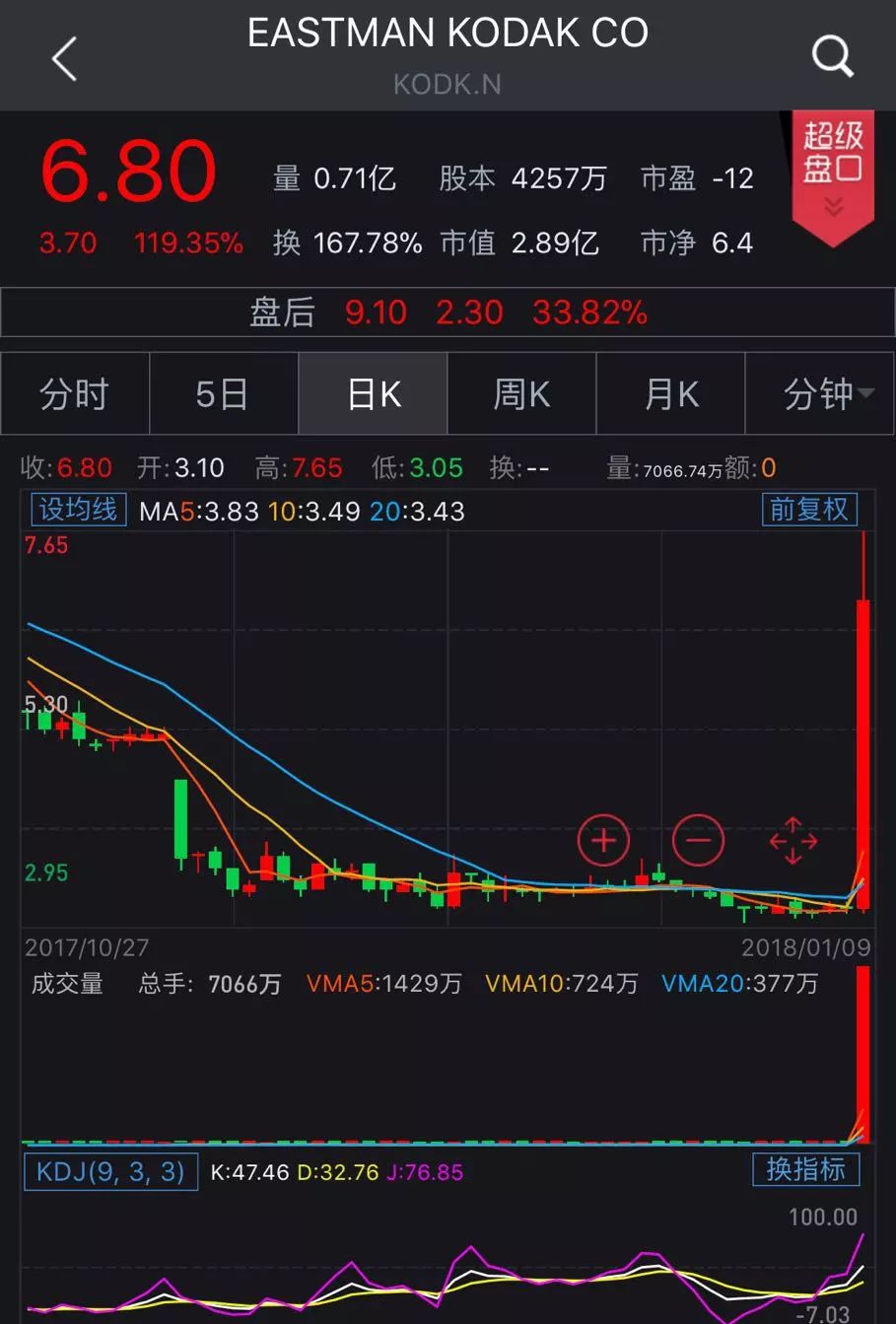Screen dimensions: 896x1324
Task: Select the 5日 five-day chart view
Action: pyautogui.click(x=223, y=393)
